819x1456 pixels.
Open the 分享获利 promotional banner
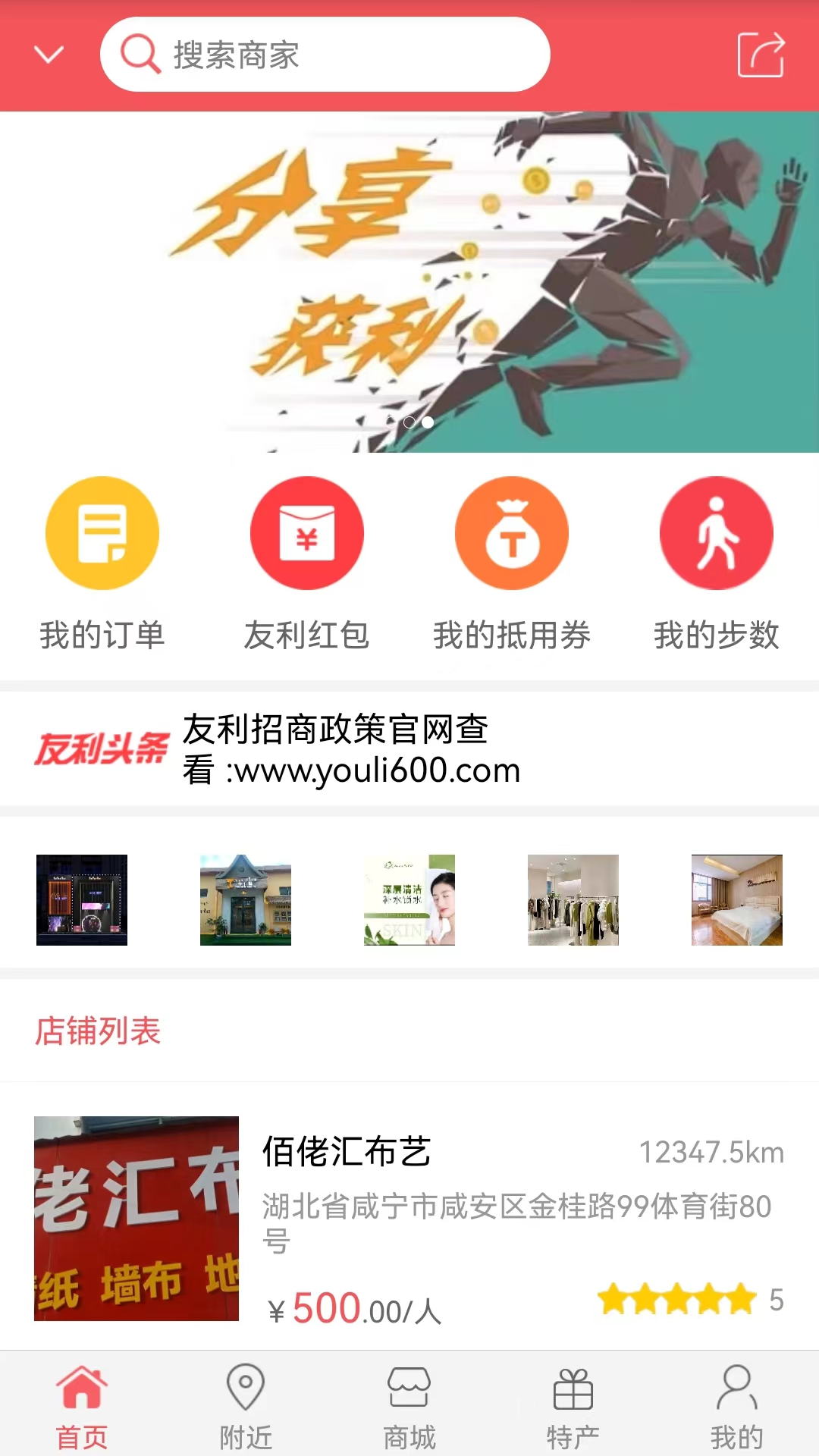[409, 282]
